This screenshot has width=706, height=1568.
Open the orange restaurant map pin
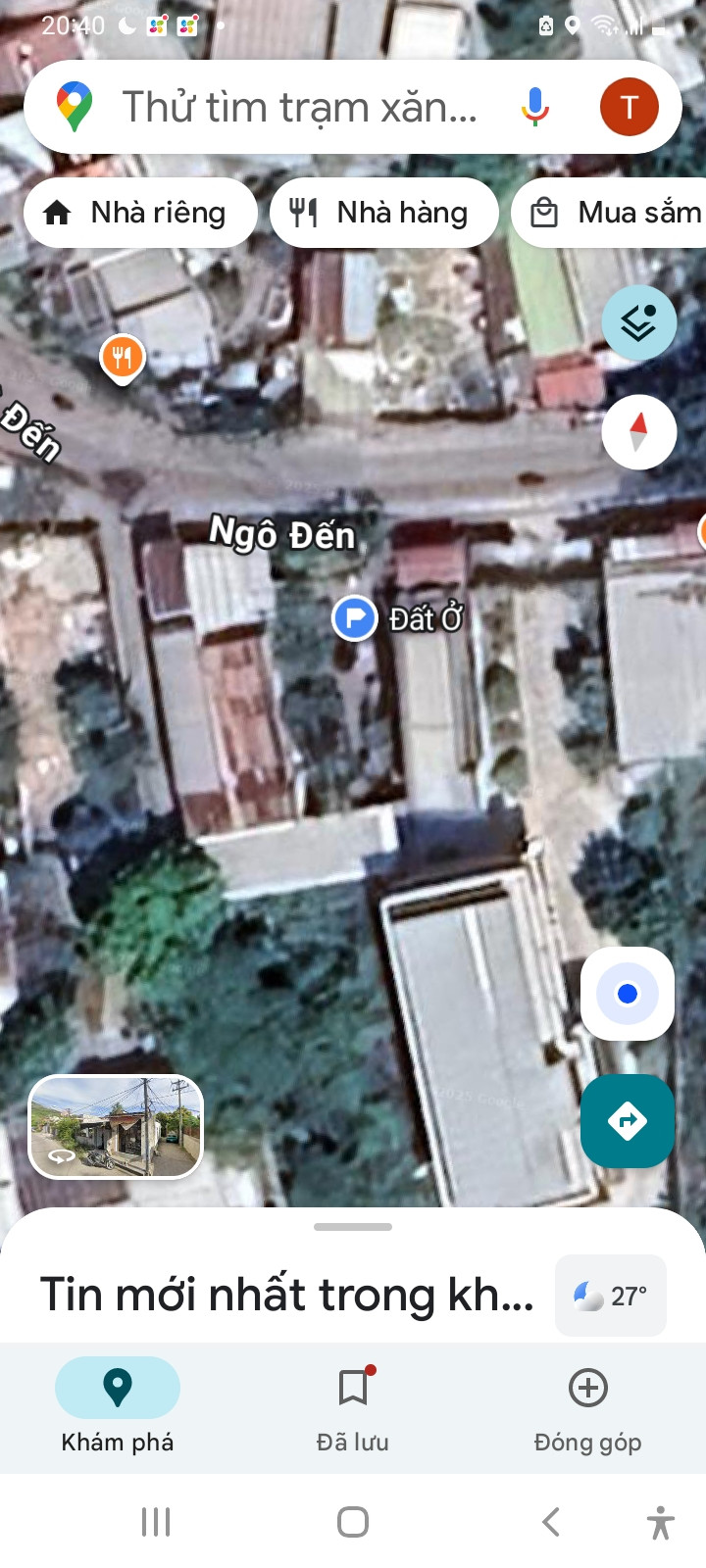pos(123,358)
